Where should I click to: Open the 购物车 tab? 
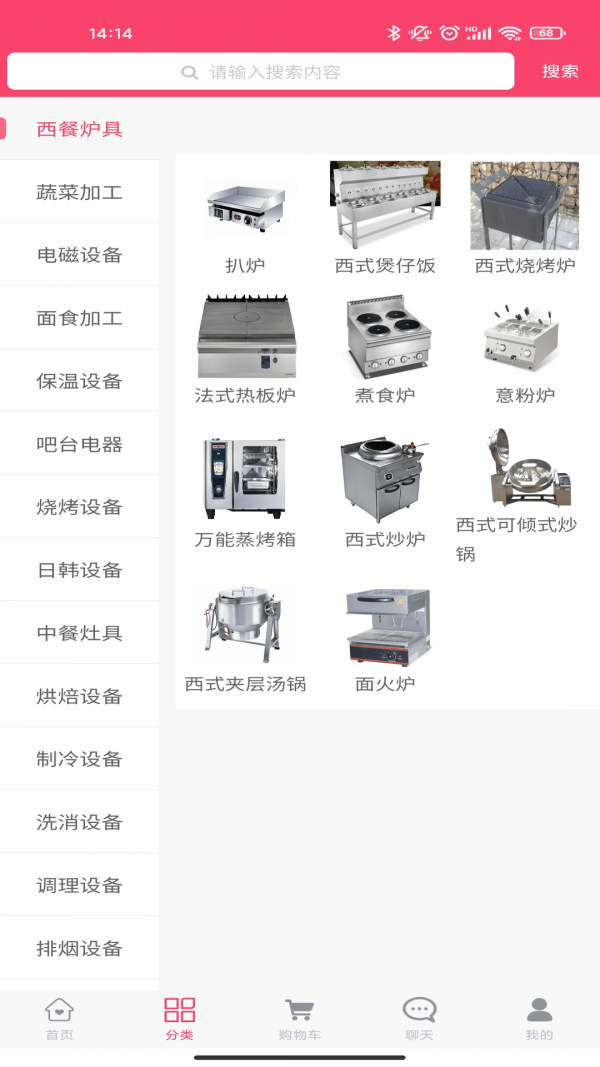coord(300,1019)
